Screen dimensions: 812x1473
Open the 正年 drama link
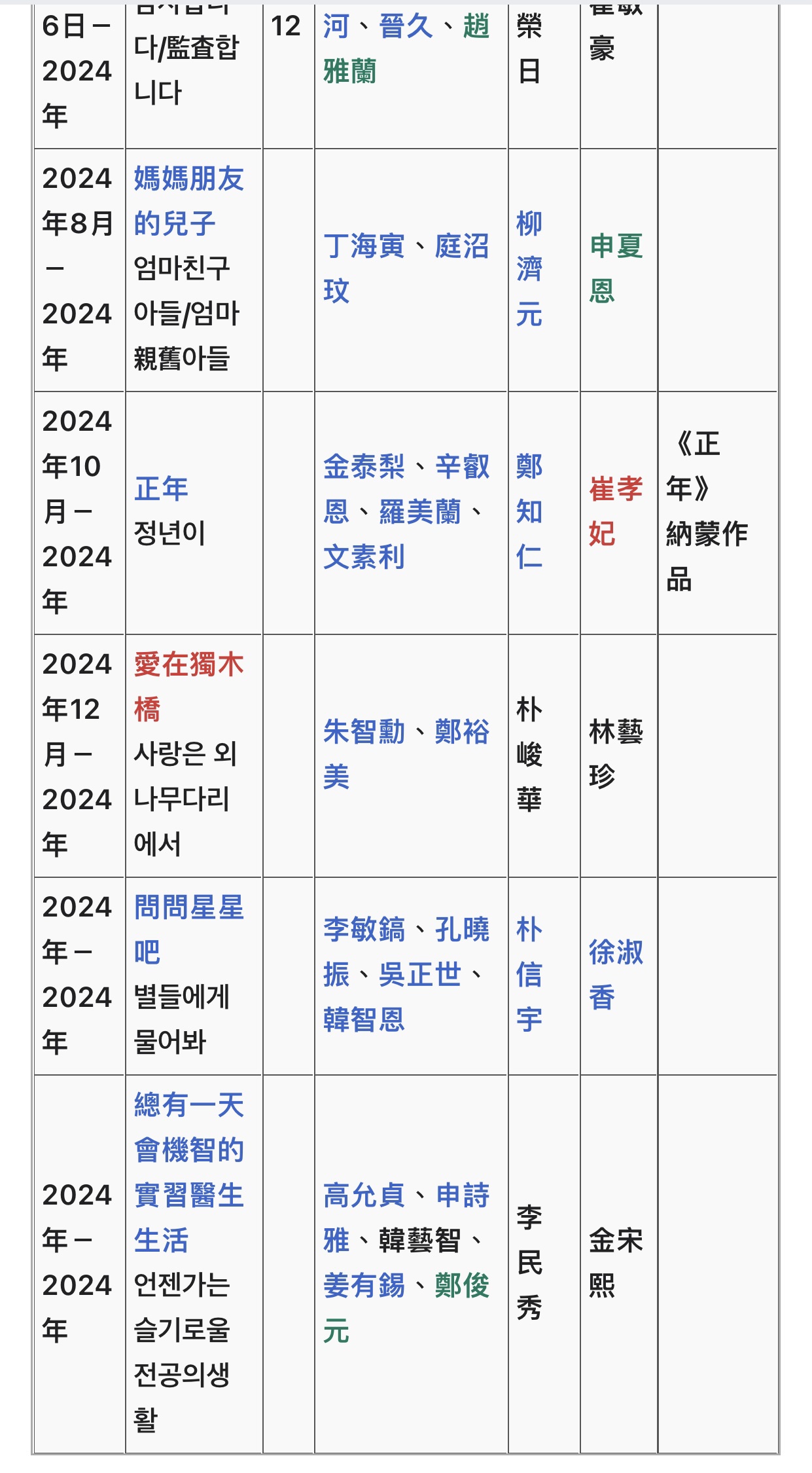161,488
